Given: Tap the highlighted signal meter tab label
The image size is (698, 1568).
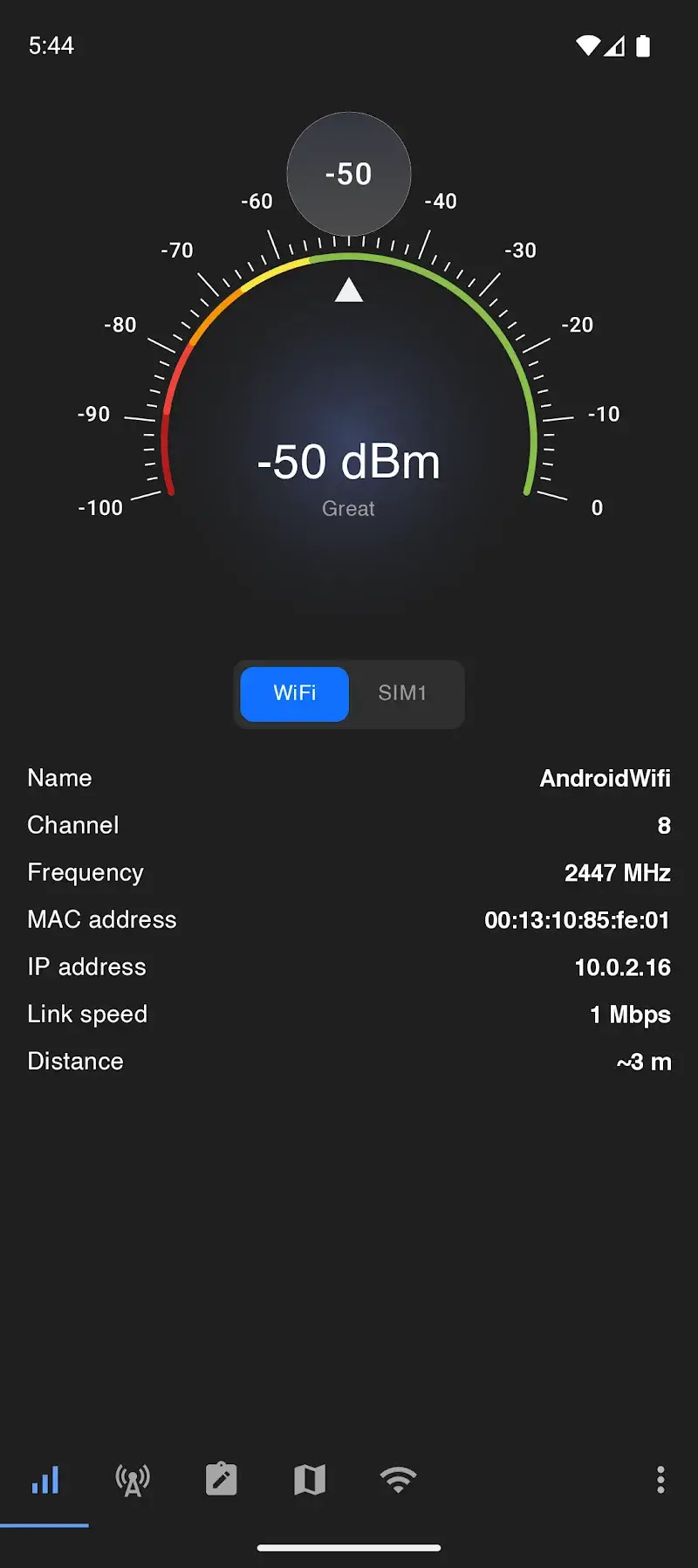Looking at the screenshot, I should [45, 1479].
